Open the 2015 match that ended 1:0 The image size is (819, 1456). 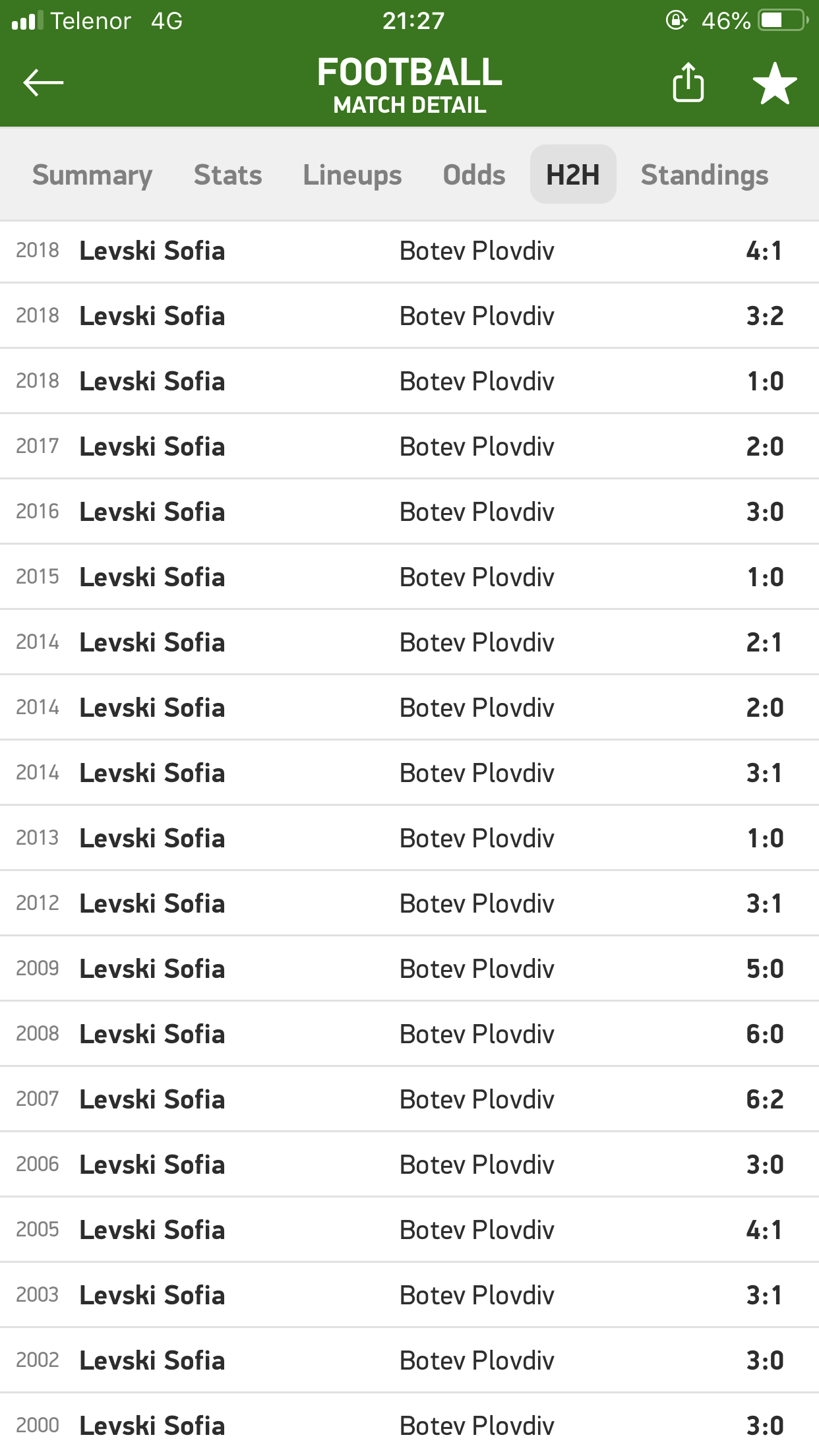tap(409, 577)
